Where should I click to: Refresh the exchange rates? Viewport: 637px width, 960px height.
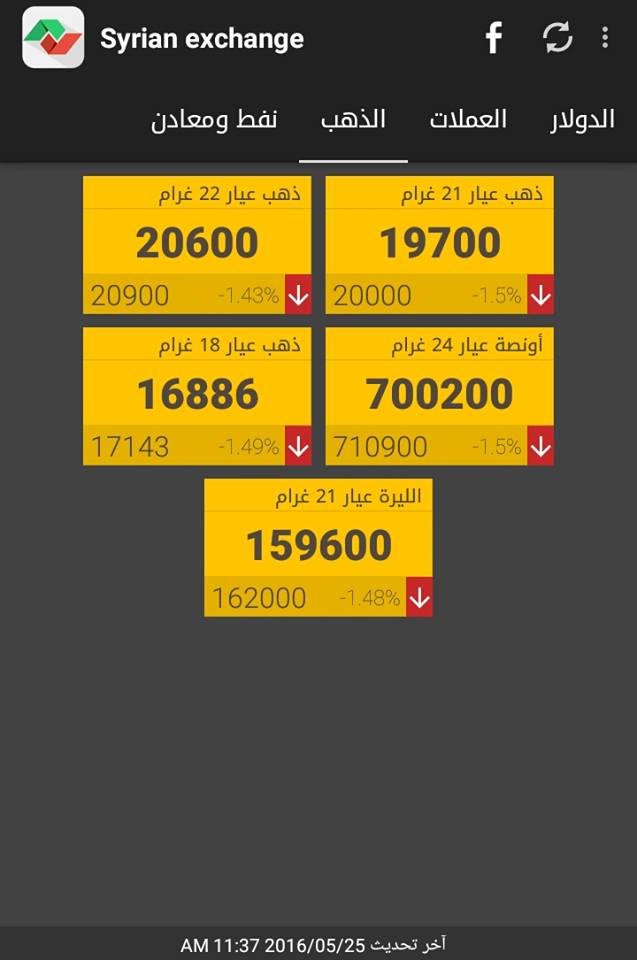coord(557,39)
